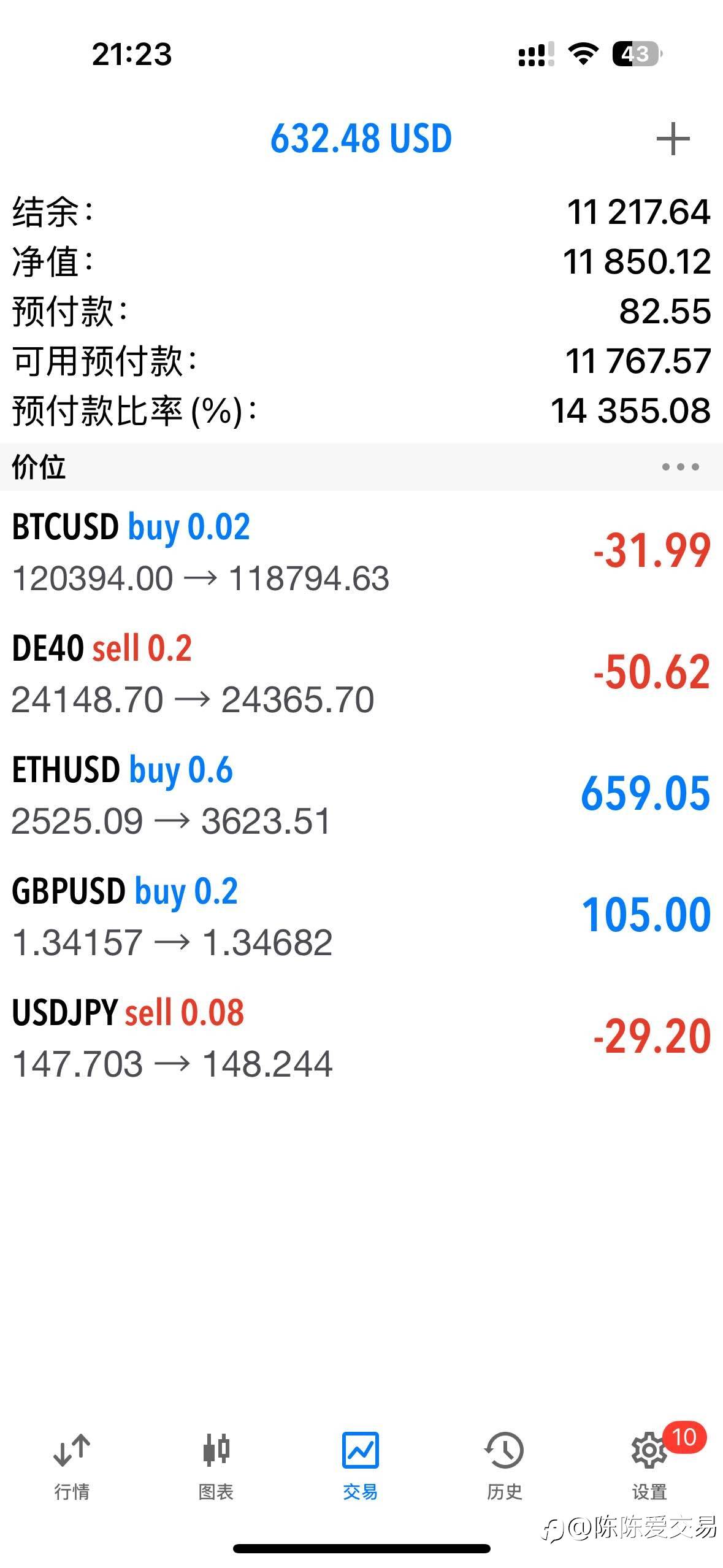Screen dimensions: 723x1568
Task: Open the 历史 history tab
Action: coord(504,1466)
